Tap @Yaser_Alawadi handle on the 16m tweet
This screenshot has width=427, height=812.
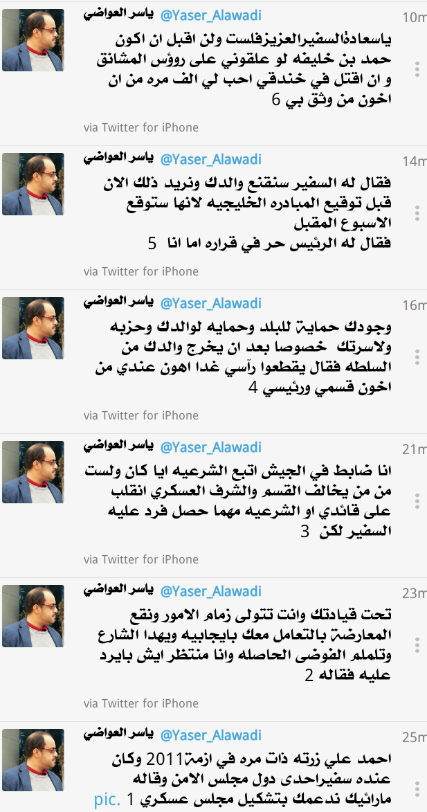[211, 303]
